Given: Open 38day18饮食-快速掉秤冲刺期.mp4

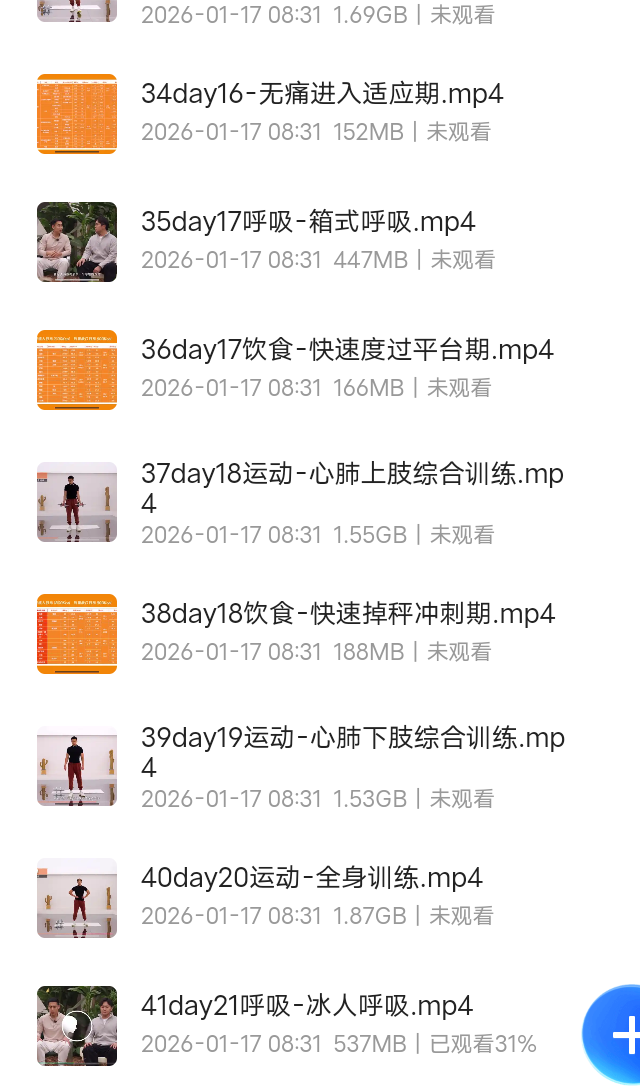Looking at the screenshot, I should 348,614.
